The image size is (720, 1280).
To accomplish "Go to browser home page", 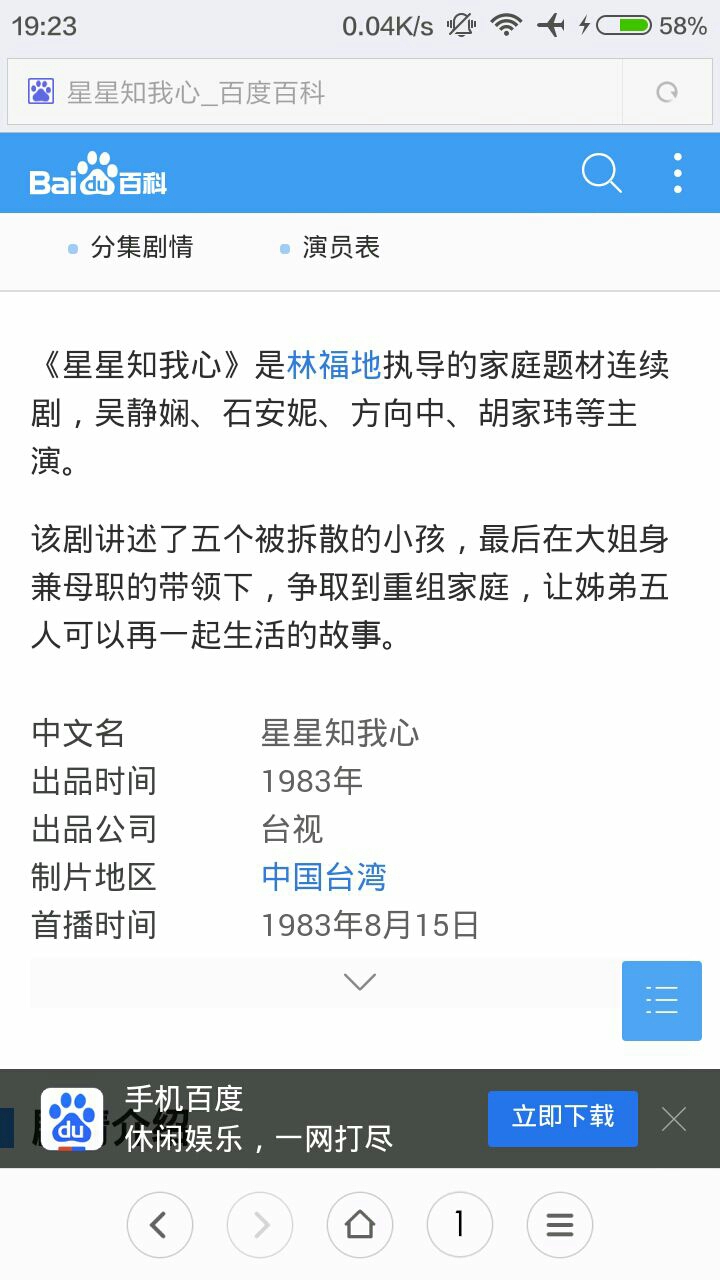I will (x=360, y=1224).
